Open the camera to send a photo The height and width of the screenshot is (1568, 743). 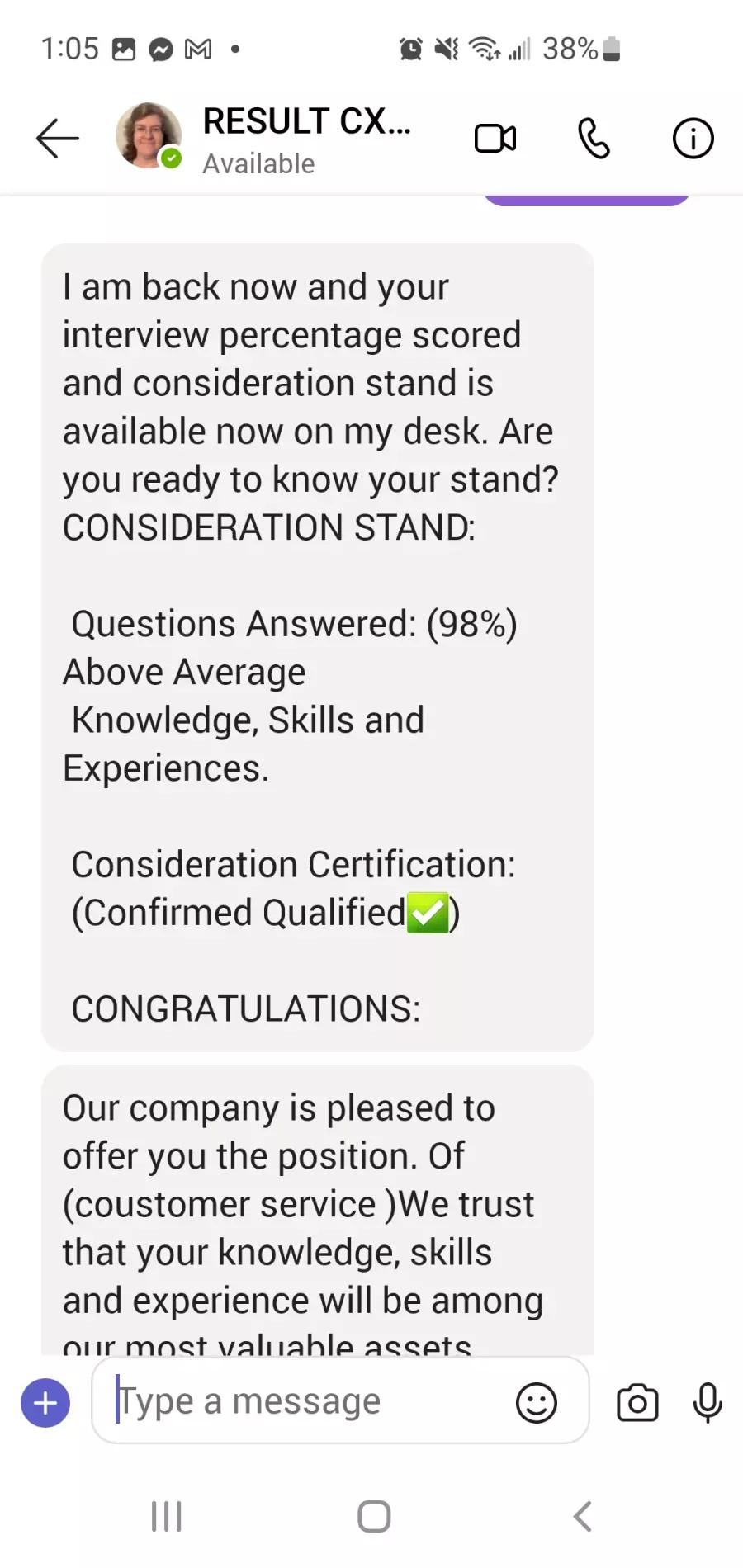click(637, 1403)
